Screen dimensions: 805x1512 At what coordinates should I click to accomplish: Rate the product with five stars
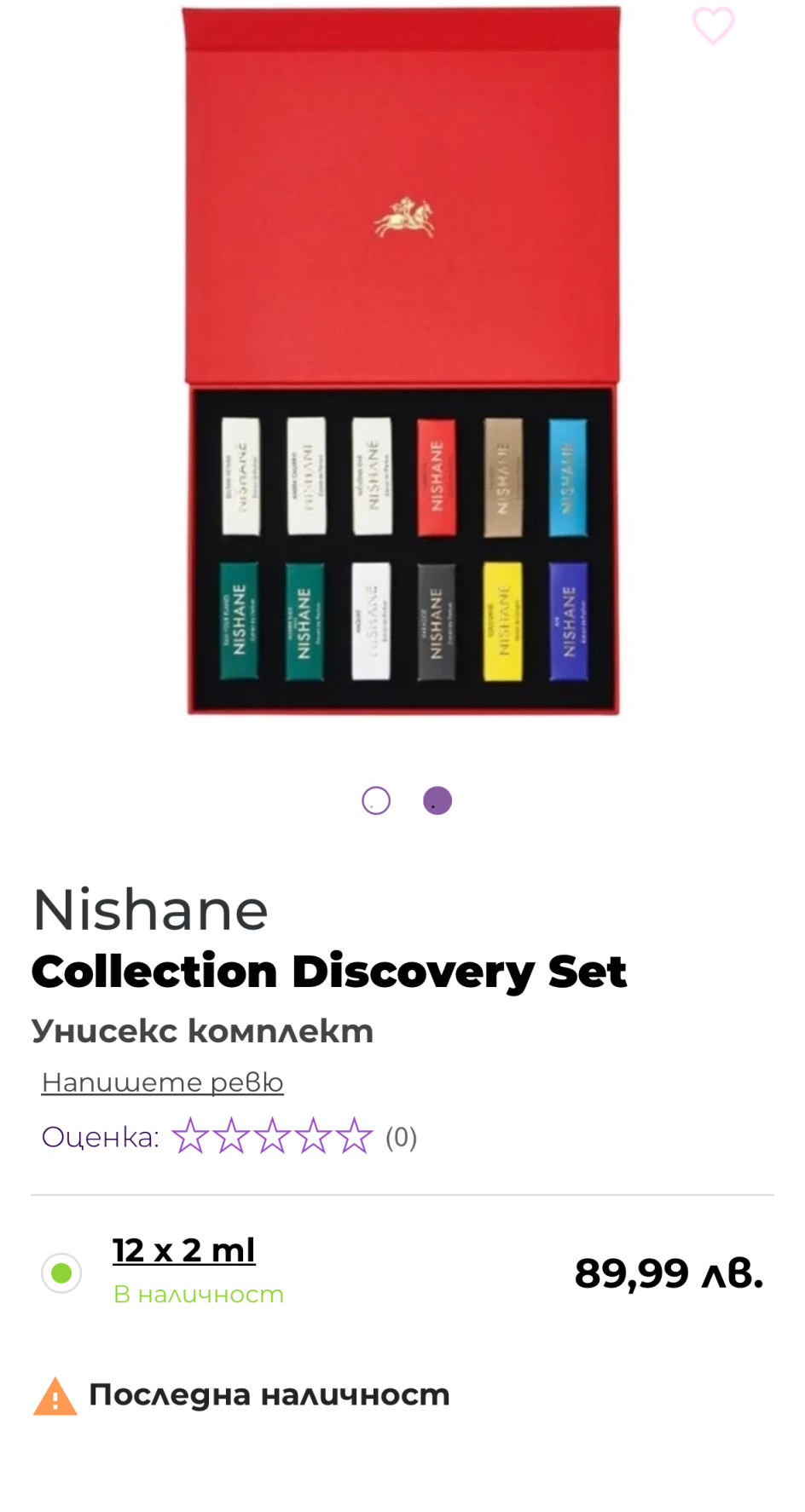pyautogui.click(x=354, y=1136)
